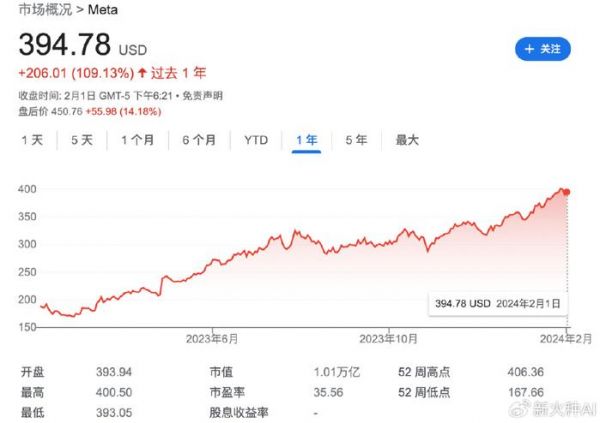Show the YTD chart range
Viewport: 600px width, 423px height.
(x=256, y=140)
